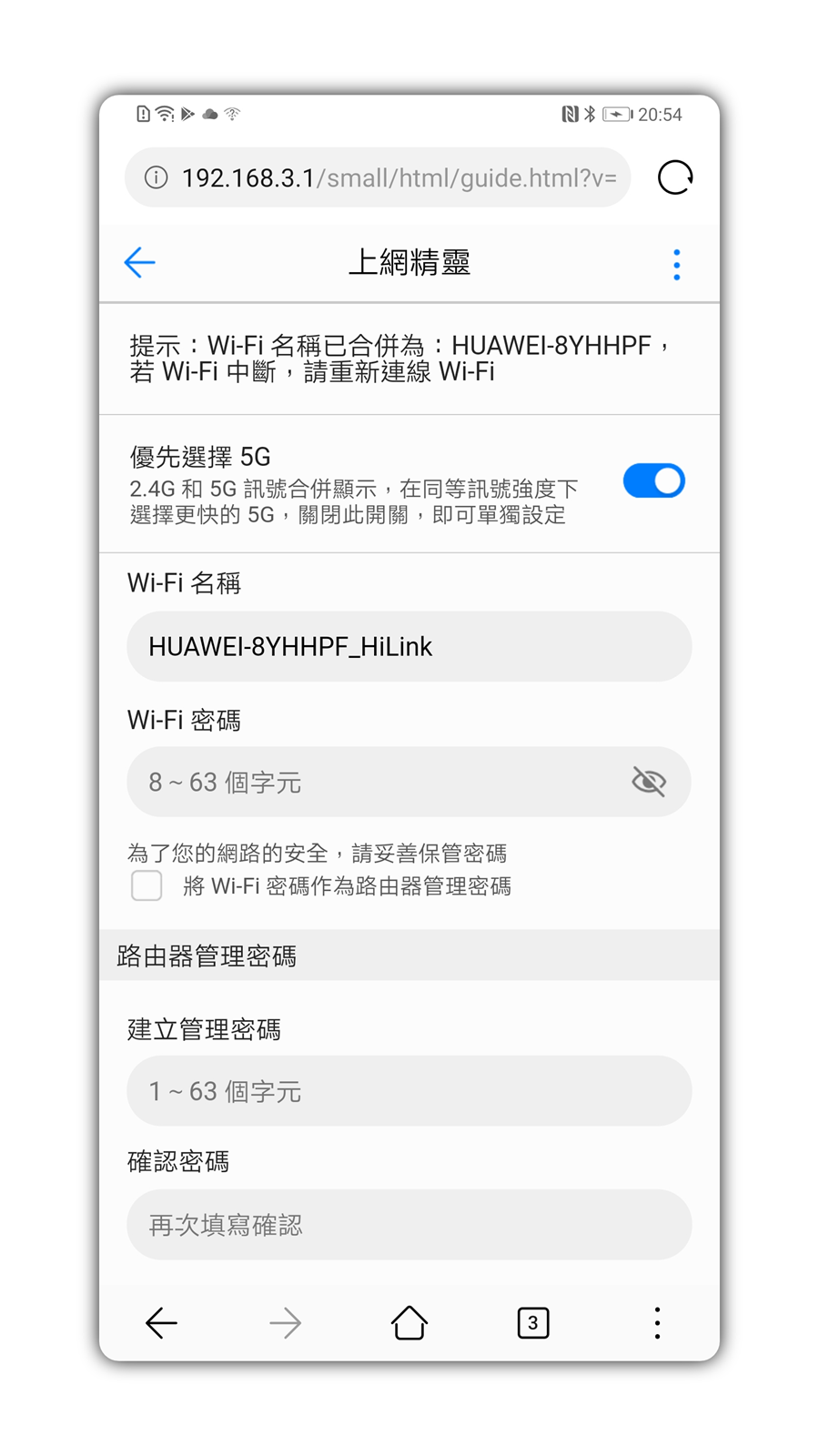Viewport: 819px width, 1456px height.
Task: Open the tab switcher showing 3
Action: point(533,1323)
